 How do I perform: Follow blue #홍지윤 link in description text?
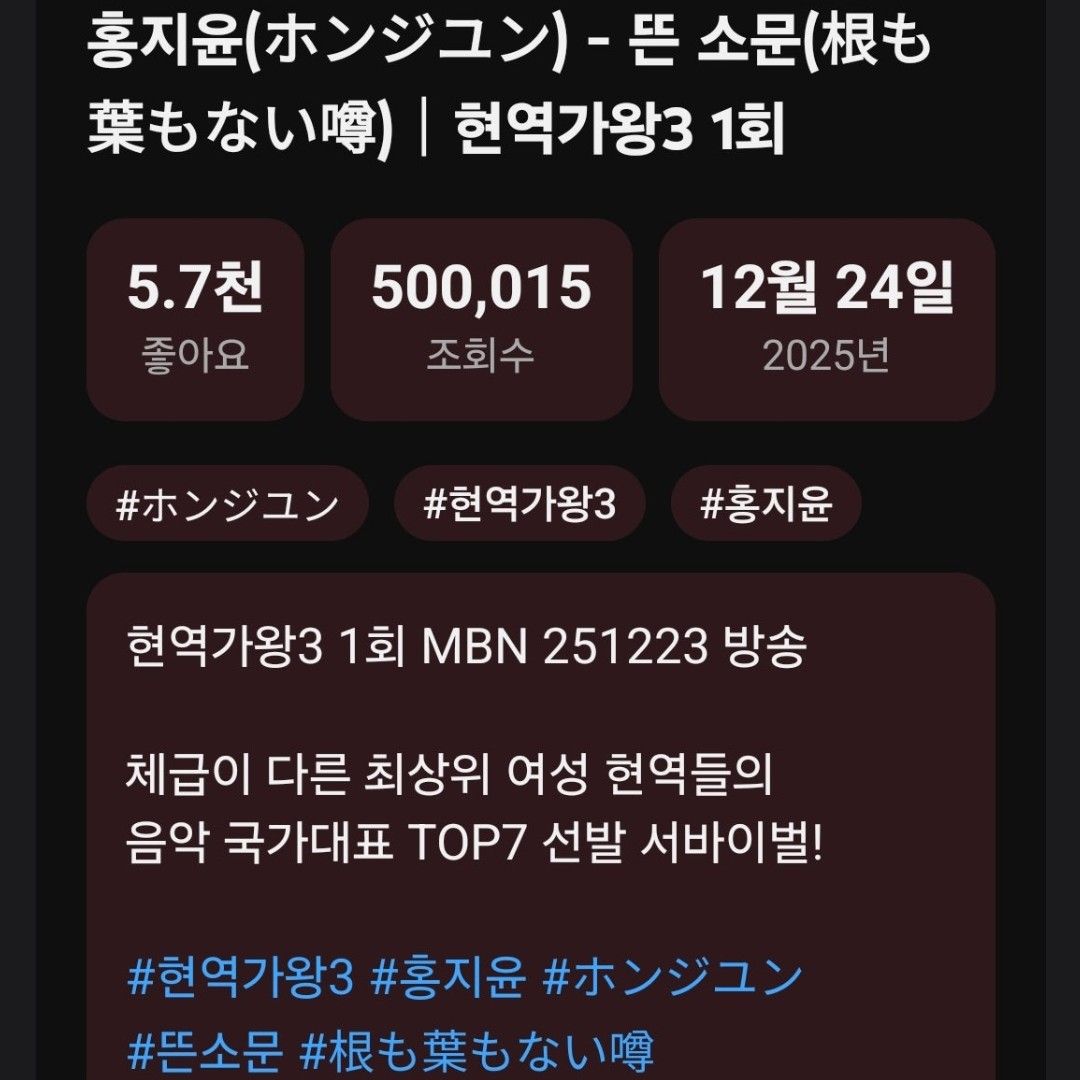coord(448,977)
